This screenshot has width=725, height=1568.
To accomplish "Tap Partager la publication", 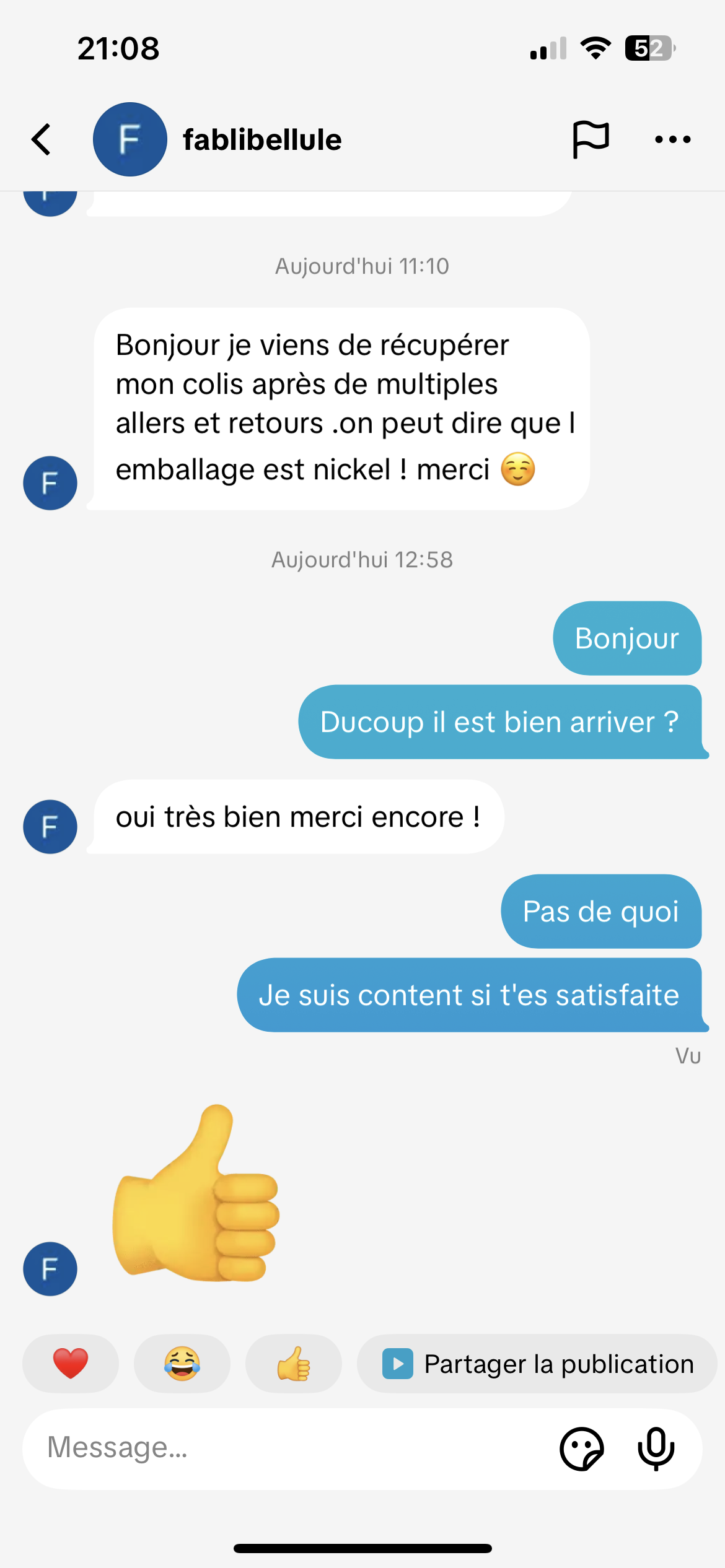I will (537, 1364).
